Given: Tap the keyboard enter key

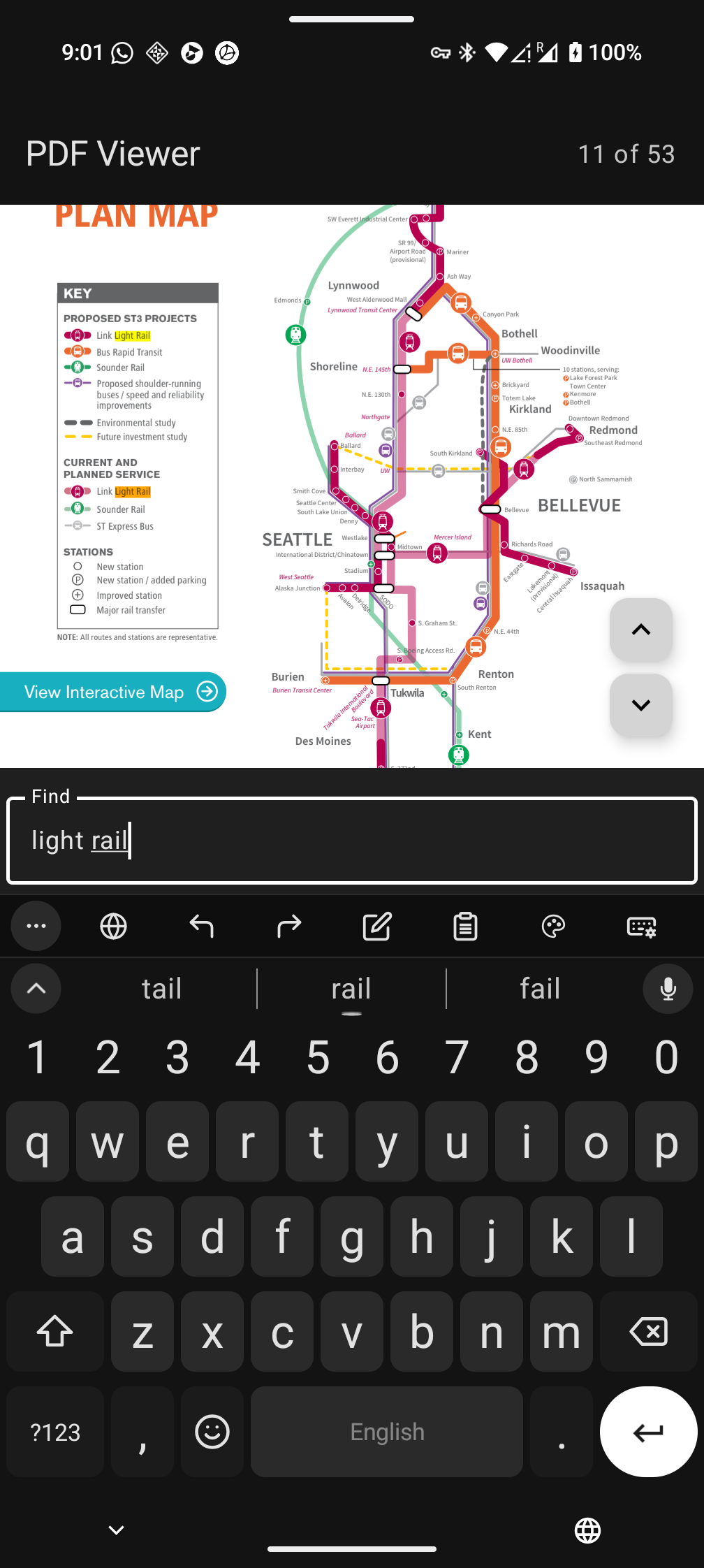Looking at the screenshot, I should point(648,1432).
